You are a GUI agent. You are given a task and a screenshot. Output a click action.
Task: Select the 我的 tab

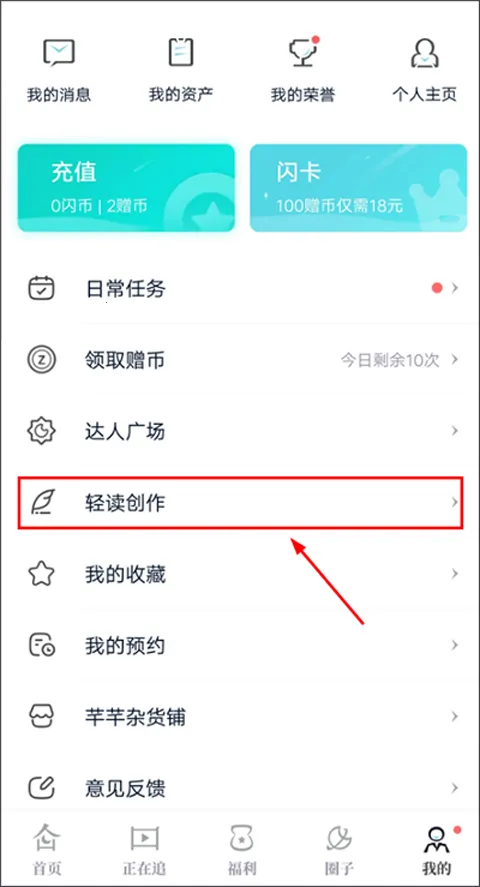(x=437, y=849)
